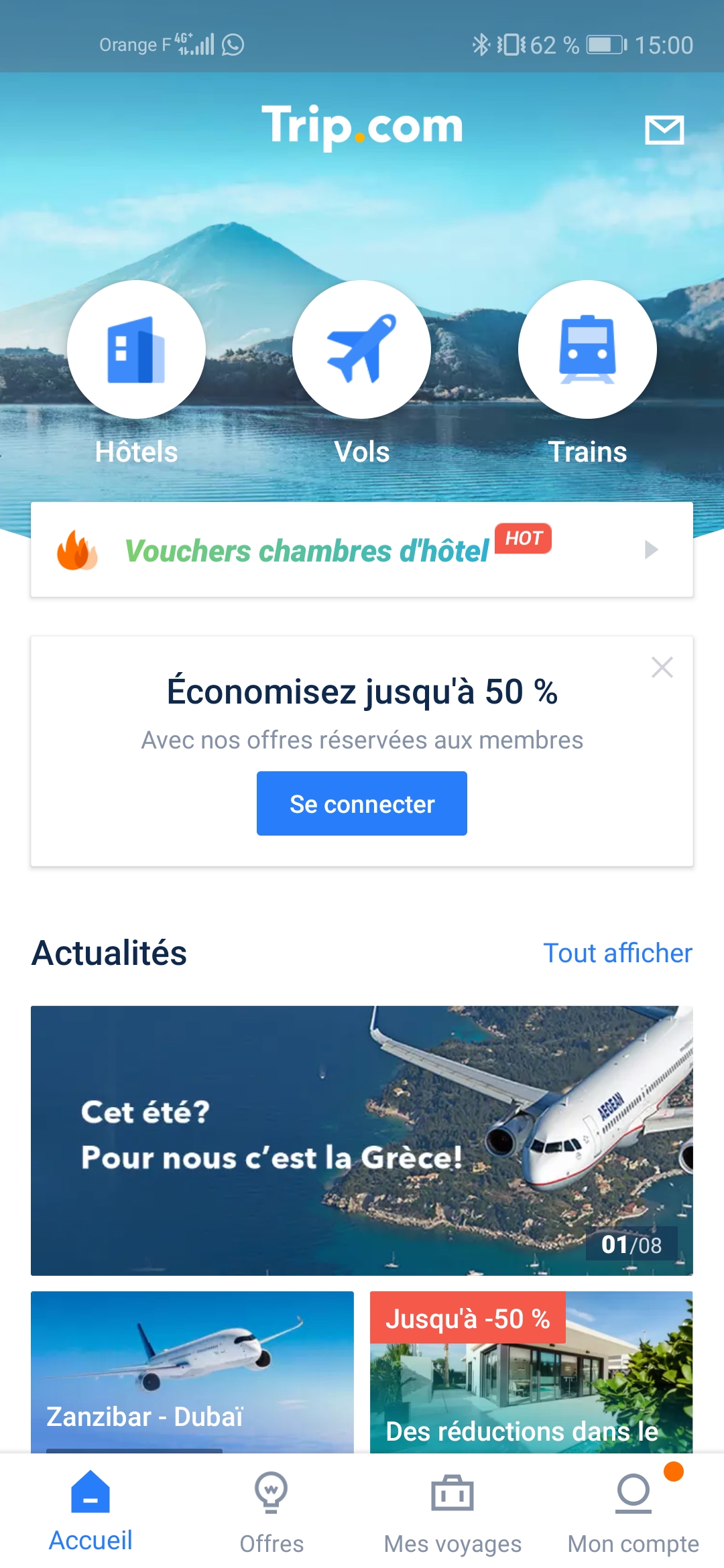The width and height of the screenshot is (724, 1568).
Task: Click the HOT badge on vouchers banner
Action: tap(525, 539)
